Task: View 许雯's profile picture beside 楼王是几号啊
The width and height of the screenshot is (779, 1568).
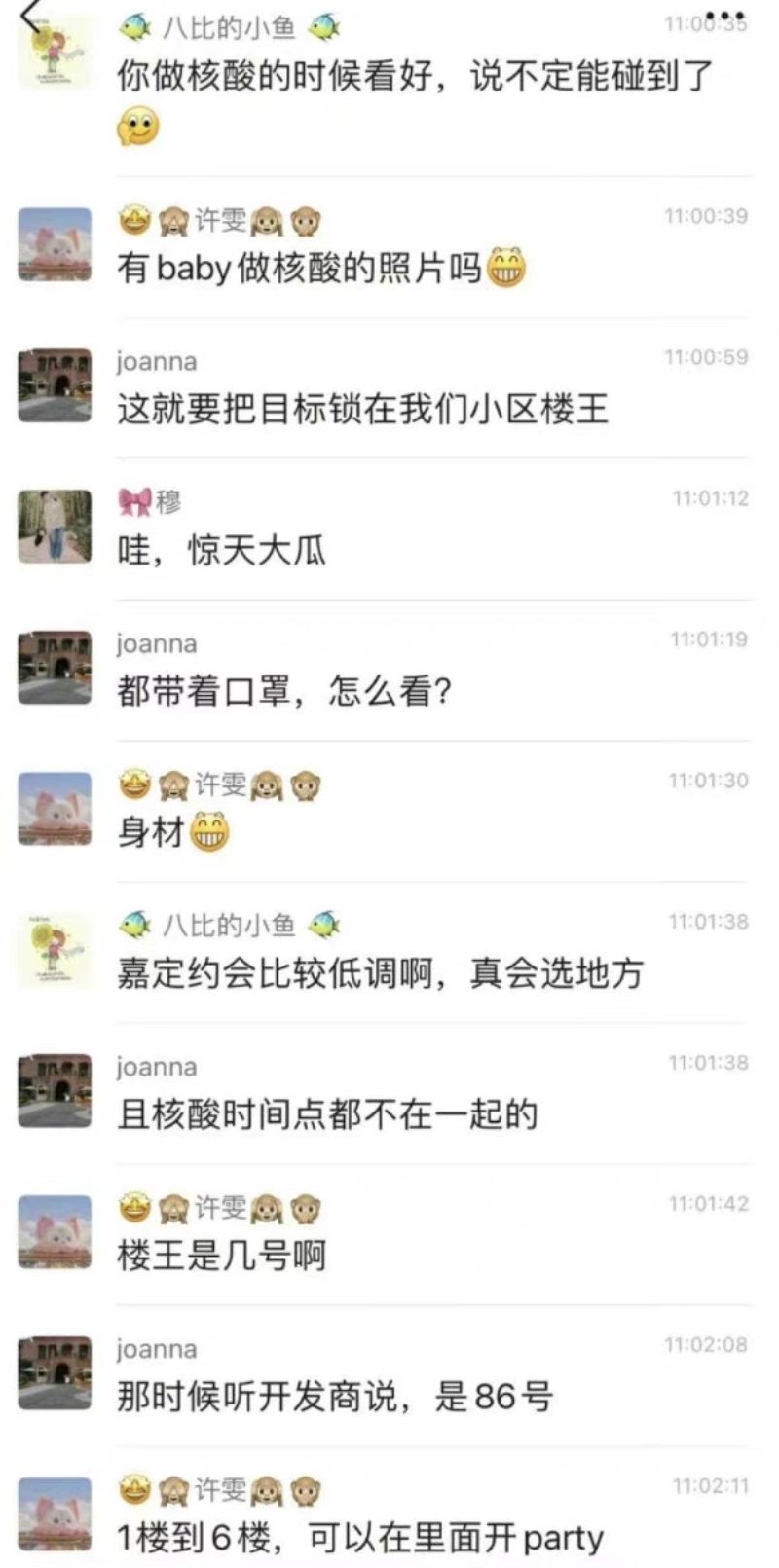Action: pos(55,1232)
